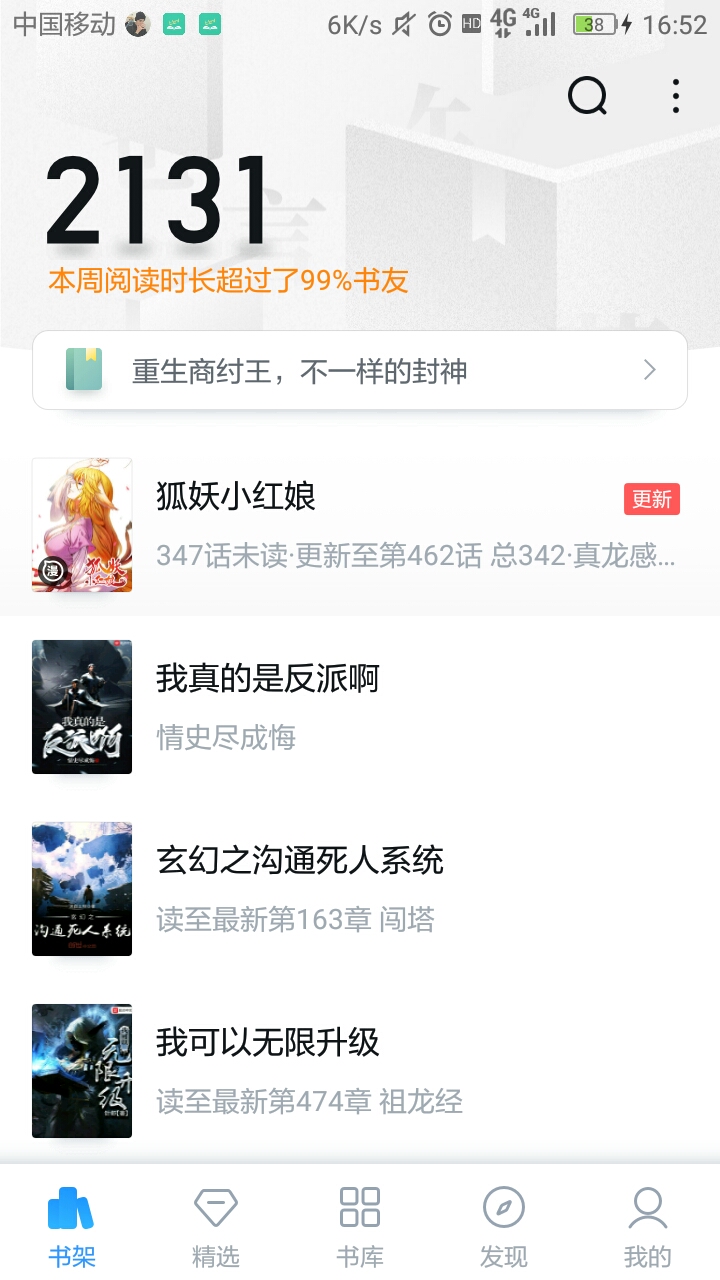This screenshot has height=1280, width=720.
Task: Switch to the 精选 tab
Action: tap(216, 1225)
